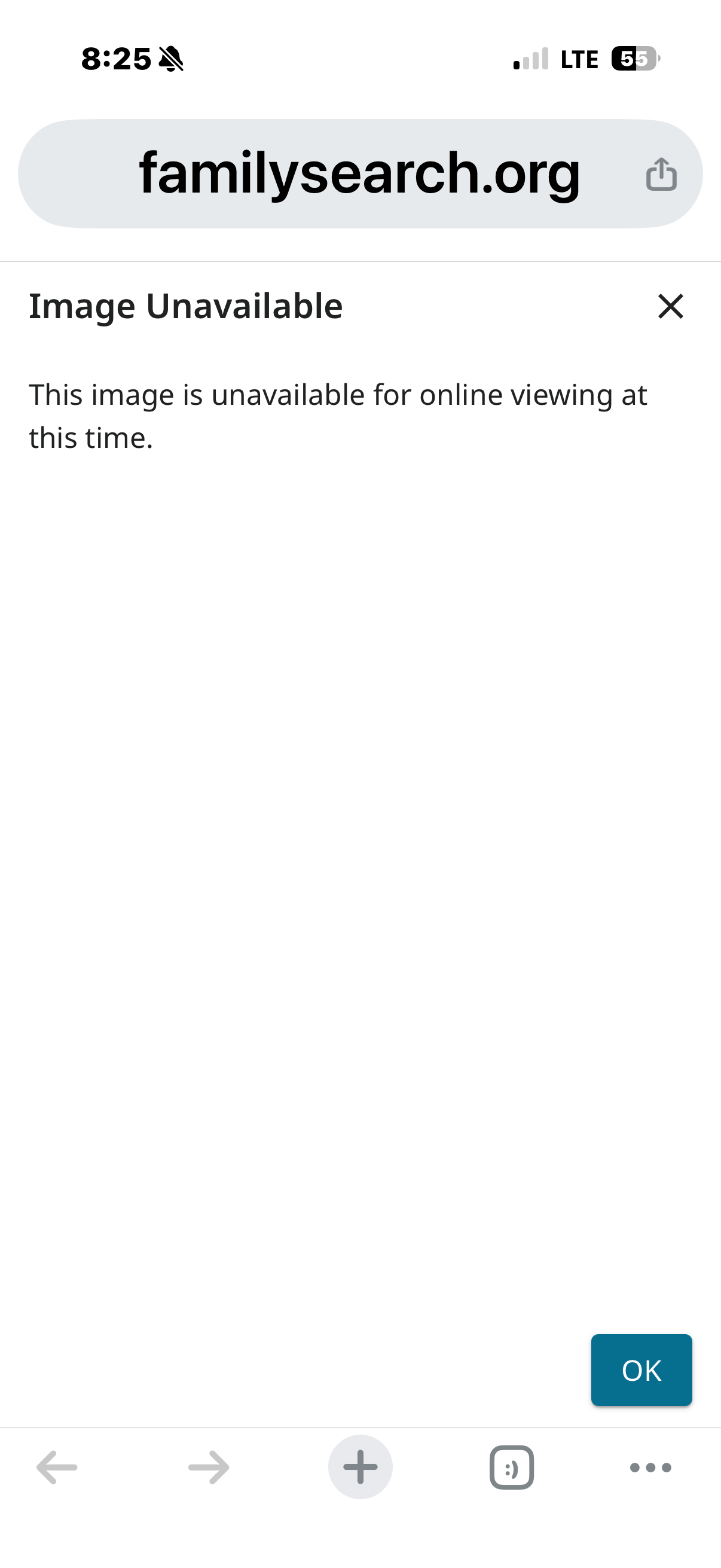Open a new browser tab
721x1568 pixels.
pyautogui.click(x=360, y=1468)
